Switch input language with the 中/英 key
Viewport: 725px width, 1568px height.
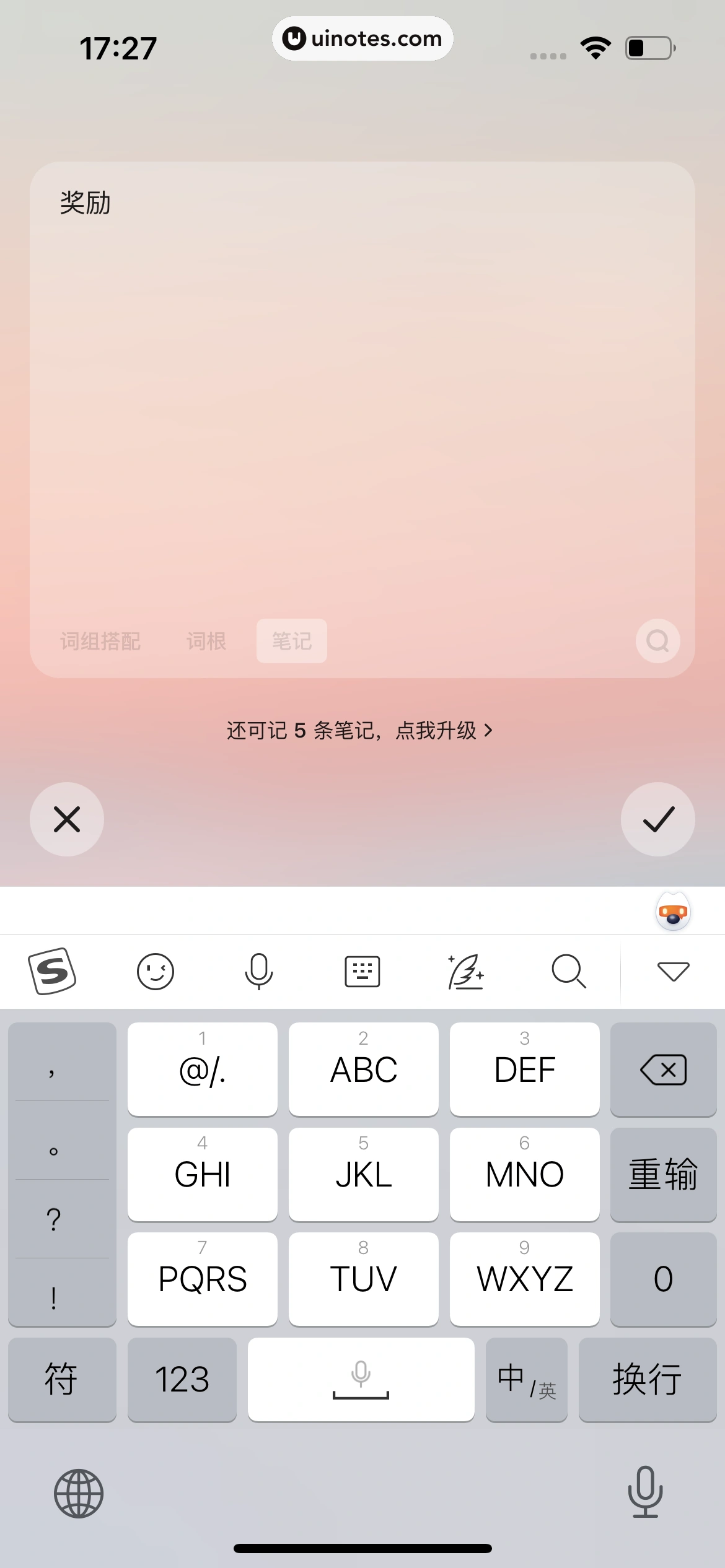526,1380
